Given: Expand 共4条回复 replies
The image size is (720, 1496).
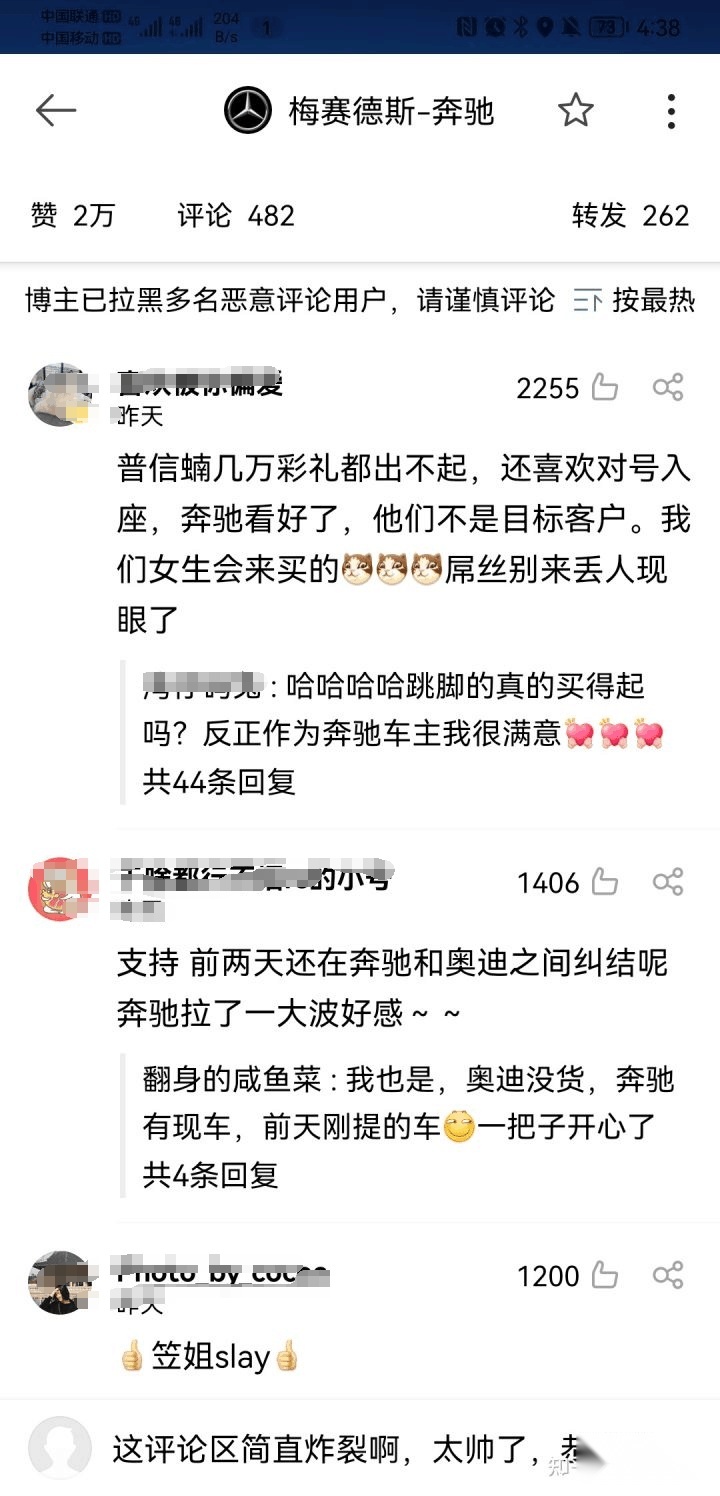Looking at the screenshot, I should [x=210, y=1174].
